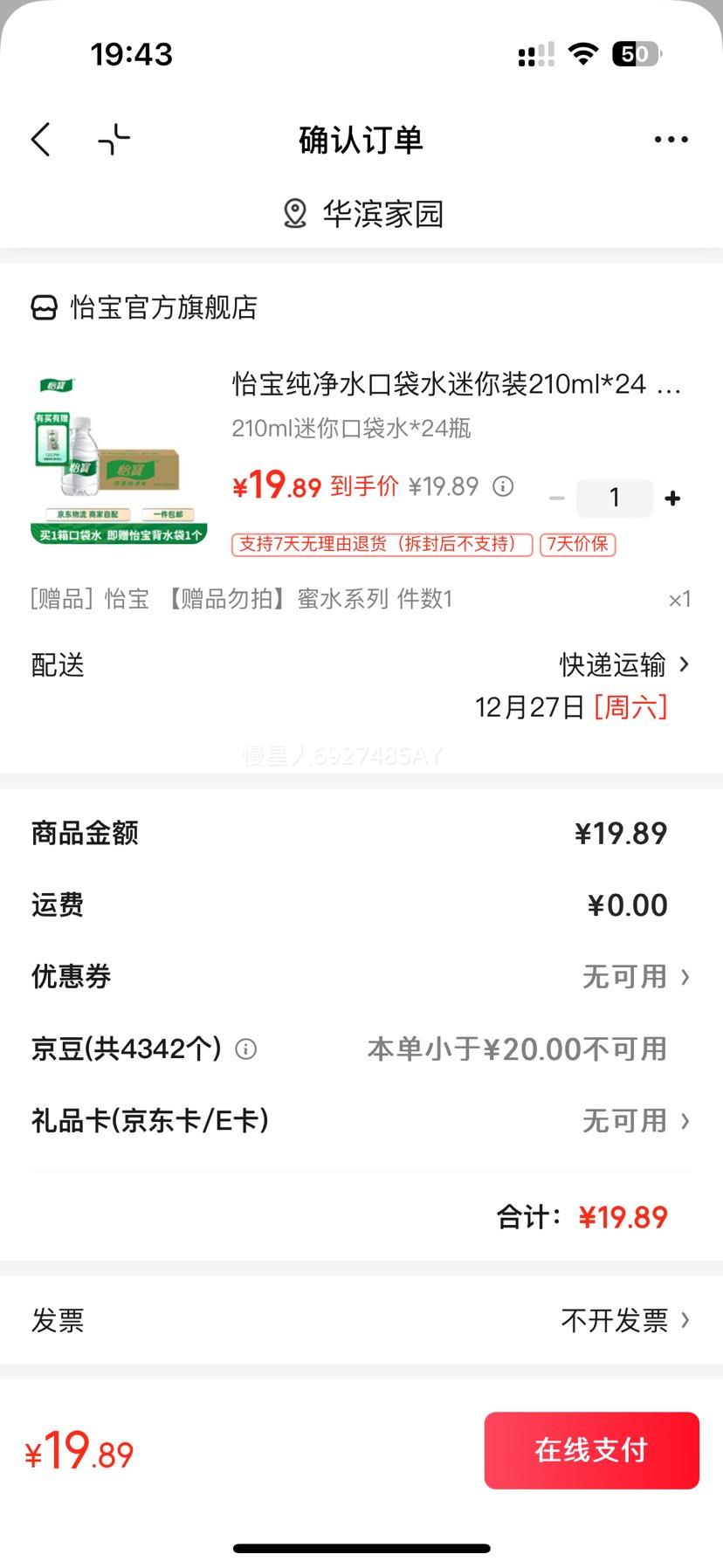Screen dimensions: 723x1568
Task: Decrease quantity with the minus button
Action: (556, 498)
